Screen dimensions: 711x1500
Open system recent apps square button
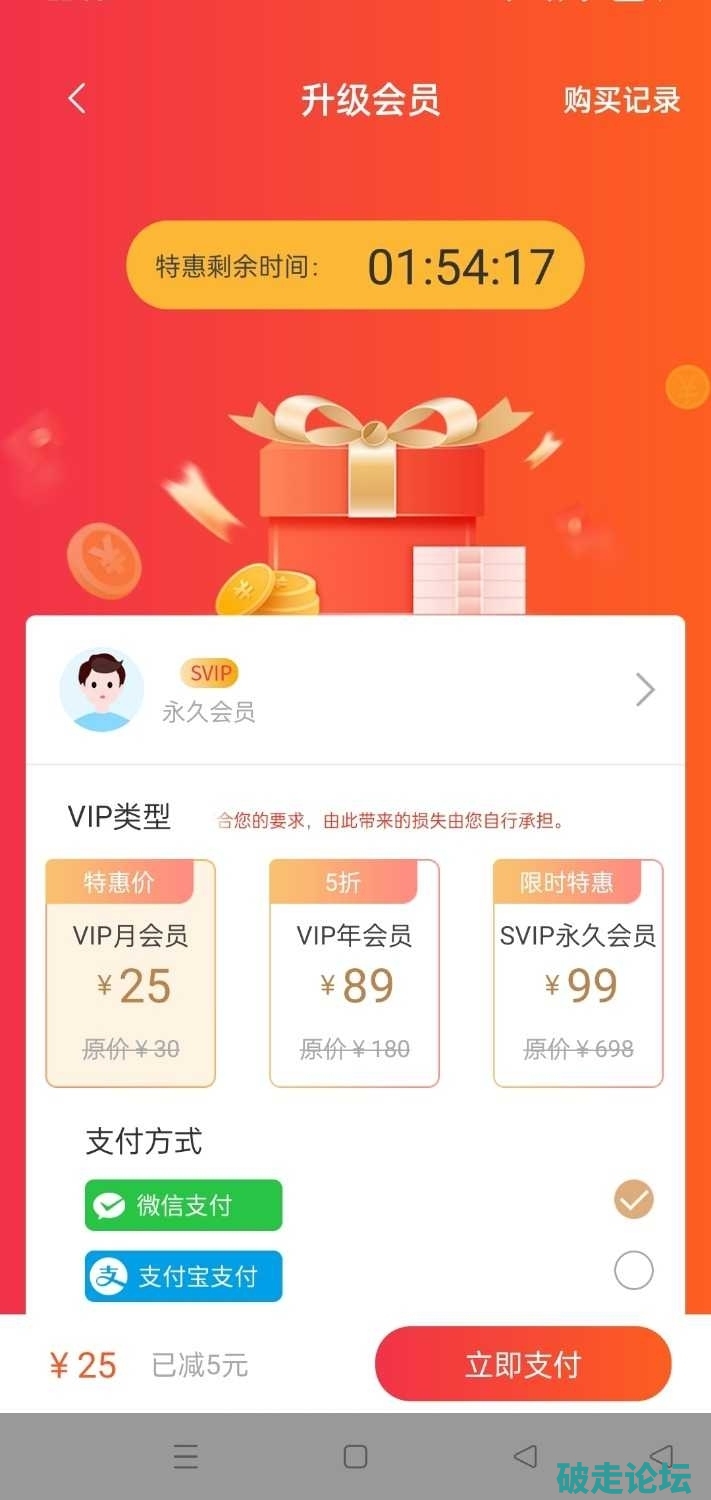355,1456
